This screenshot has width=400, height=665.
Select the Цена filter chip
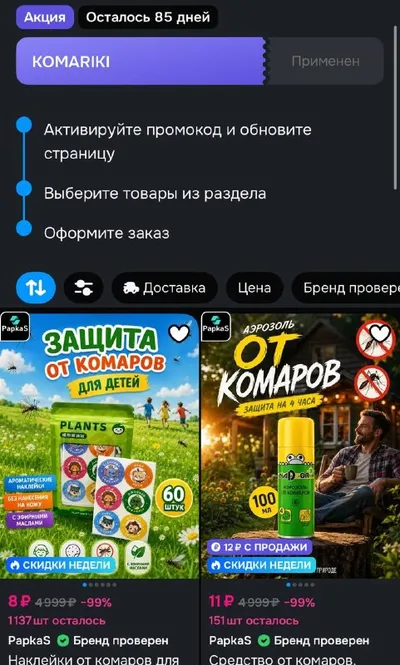(255, 288)
